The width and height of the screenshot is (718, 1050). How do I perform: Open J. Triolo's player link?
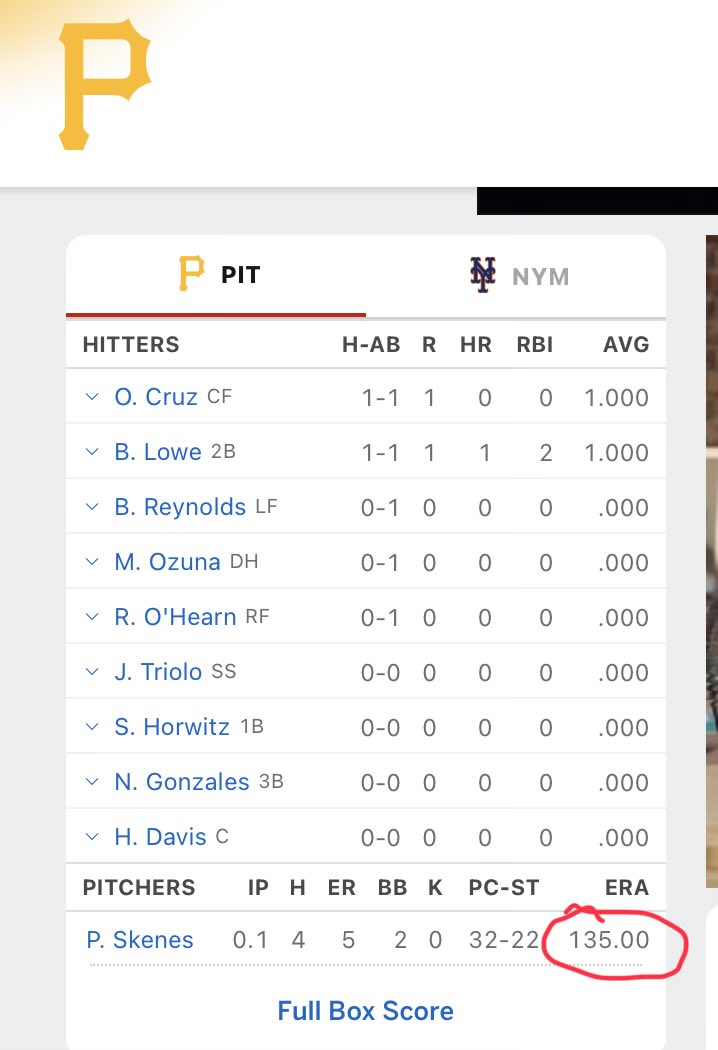158,672
